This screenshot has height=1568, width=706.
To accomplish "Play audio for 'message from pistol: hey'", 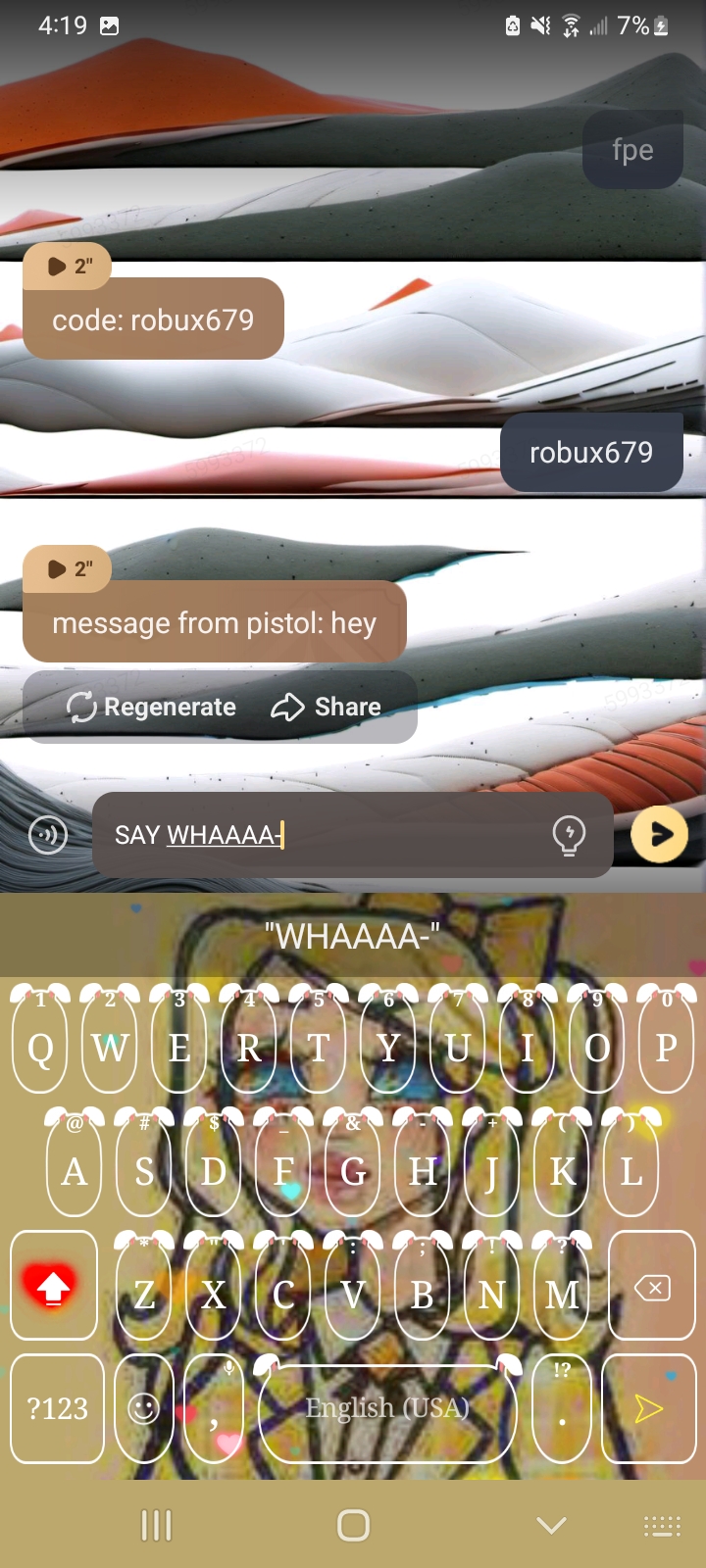I will [68, 568].
